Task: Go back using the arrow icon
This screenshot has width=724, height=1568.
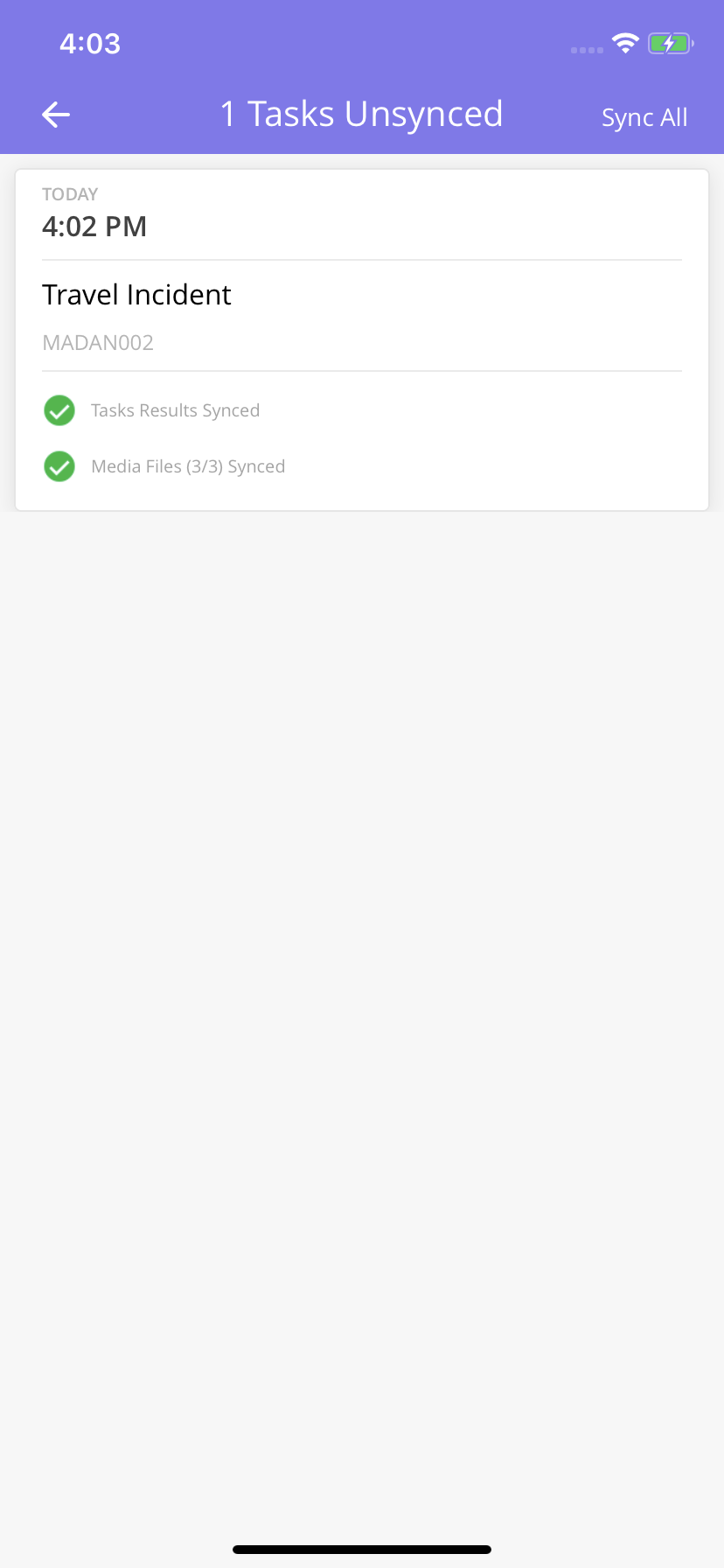Action: (56, 115)
